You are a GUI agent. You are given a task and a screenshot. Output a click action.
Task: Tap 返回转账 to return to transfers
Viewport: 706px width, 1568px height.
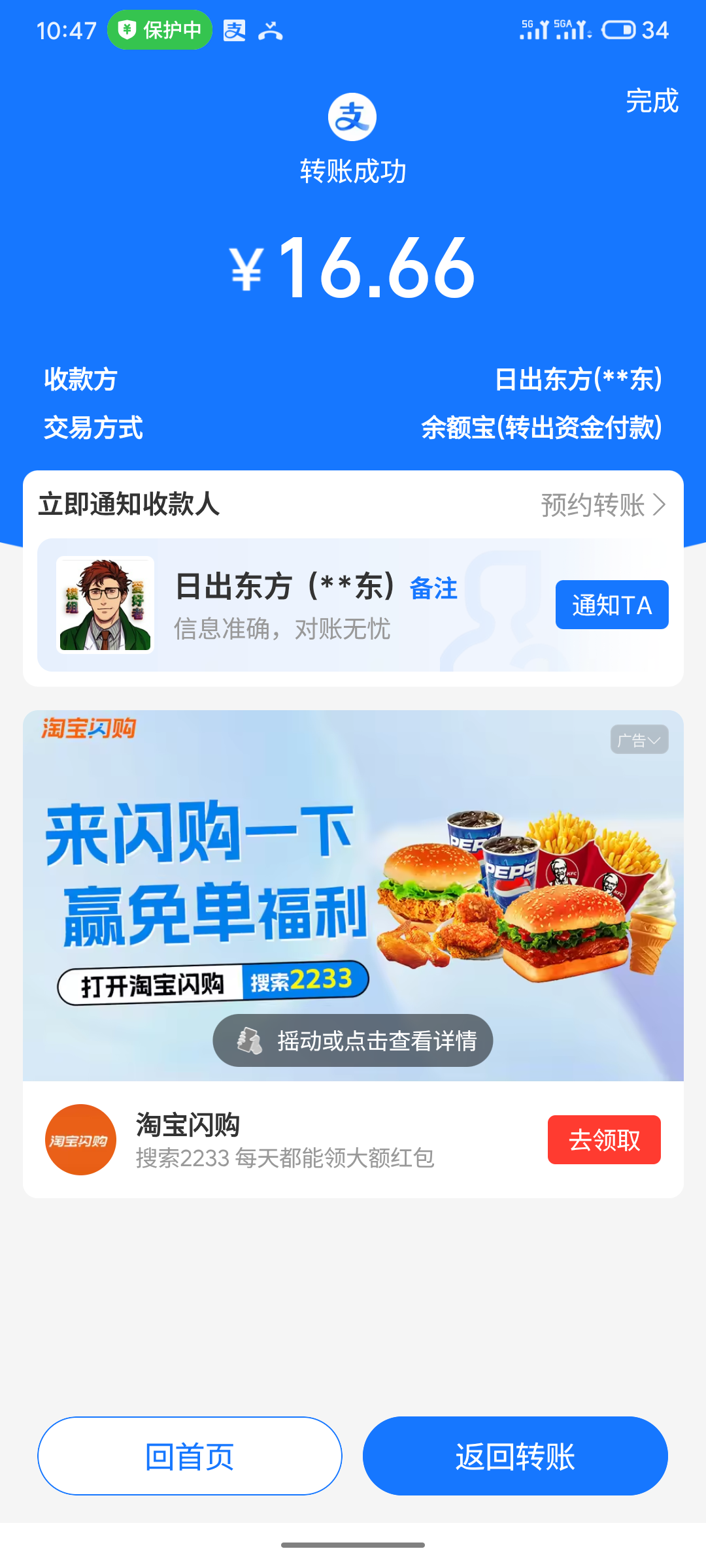(515, 1456)
